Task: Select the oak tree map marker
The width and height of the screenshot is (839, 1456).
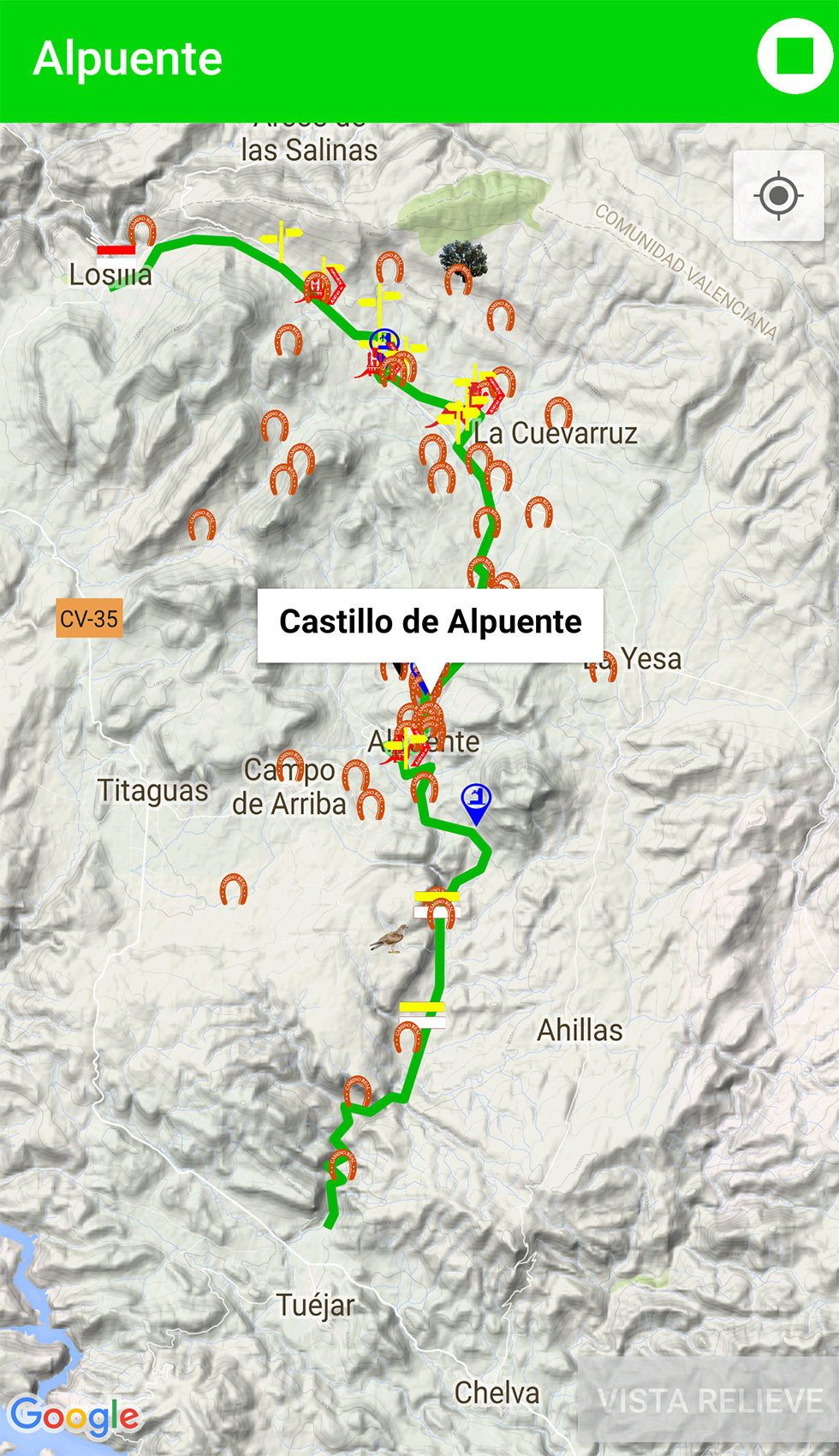Action: (463, 258)
